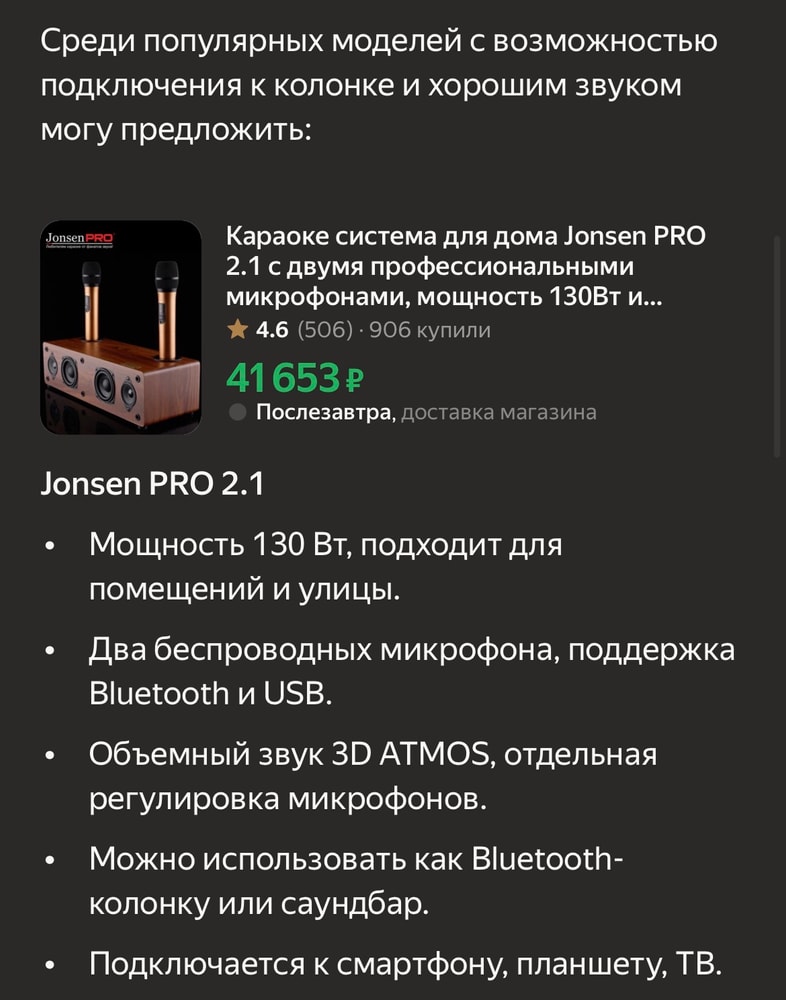The height and width of the screenshot is (1000, 786).
Task: Click the star rating icon
Action: point(237,329)
